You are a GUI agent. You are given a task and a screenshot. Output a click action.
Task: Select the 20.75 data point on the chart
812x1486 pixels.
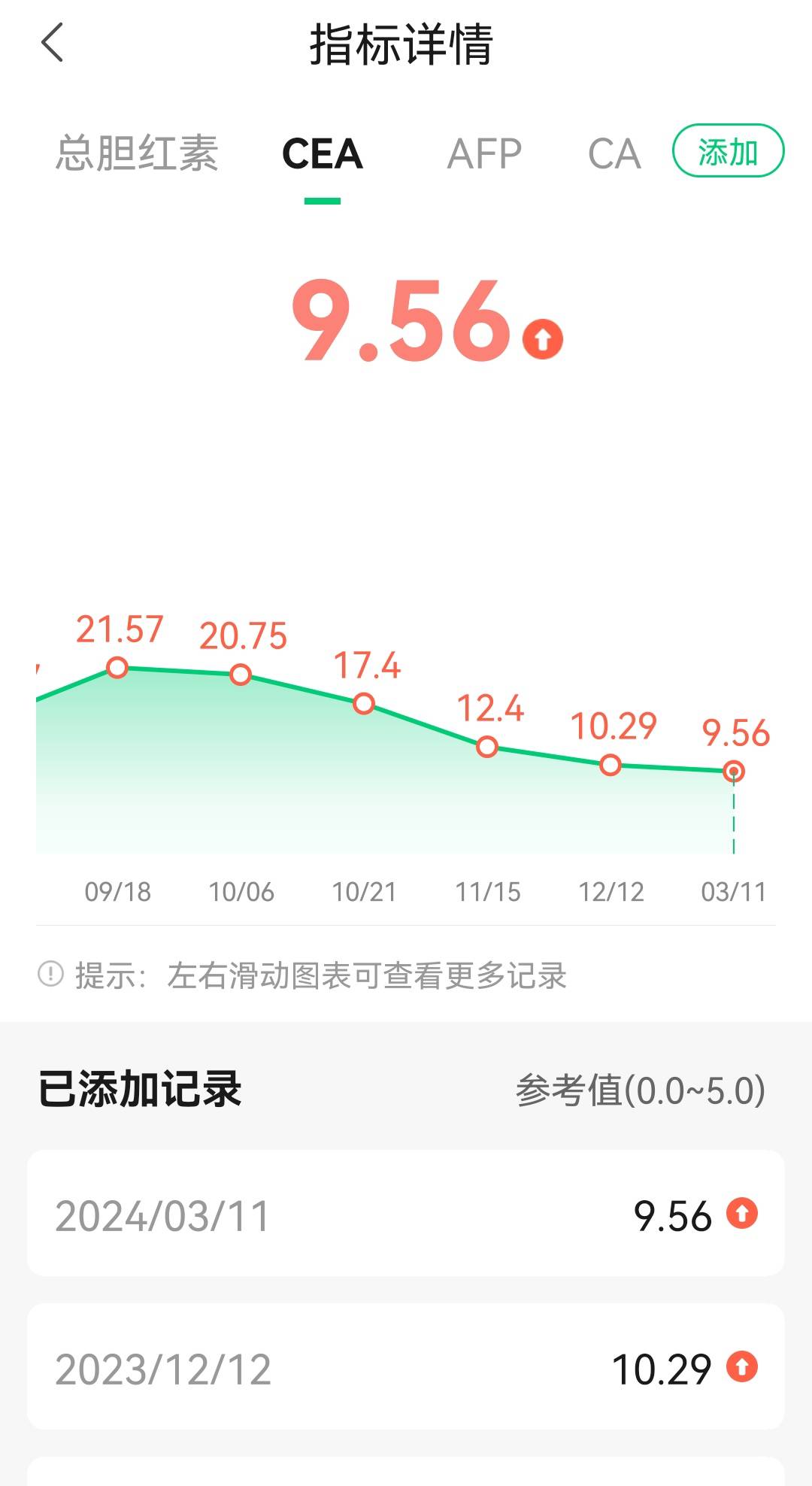tap(241, 675)
